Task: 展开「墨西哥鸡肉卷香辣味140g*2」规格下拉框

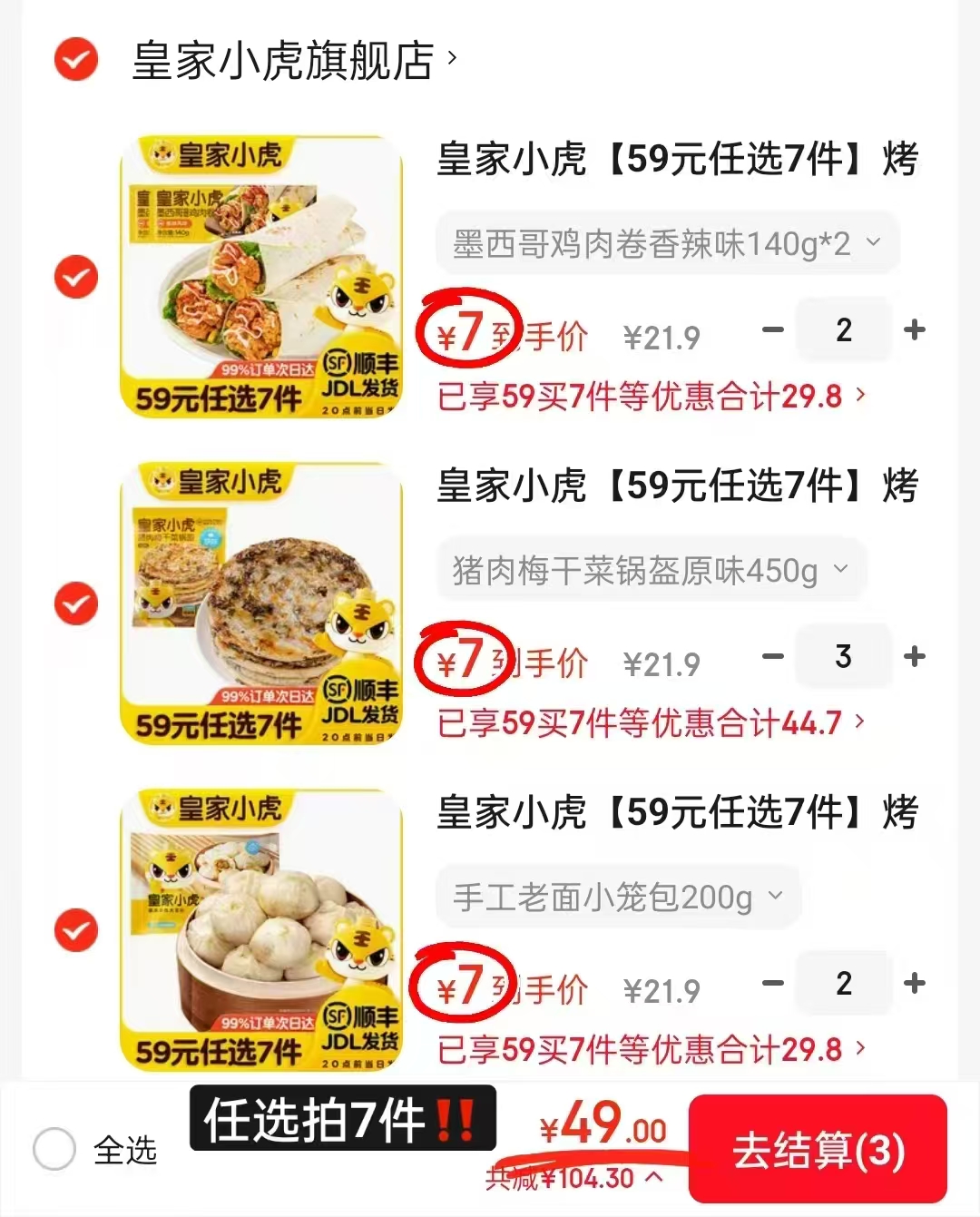Action: click(x=667, y=242)
